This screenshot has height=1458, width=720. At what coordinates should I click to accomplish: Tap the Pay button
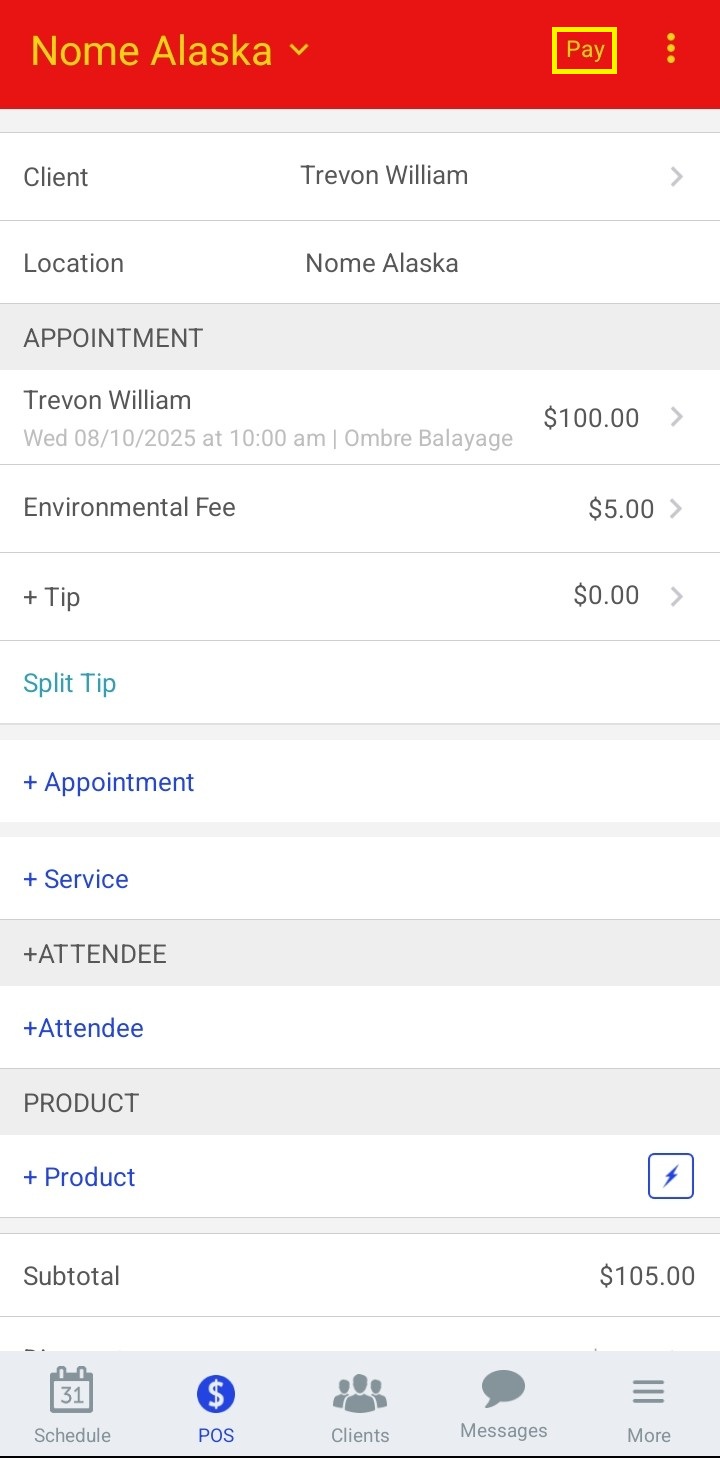[585, 50]
